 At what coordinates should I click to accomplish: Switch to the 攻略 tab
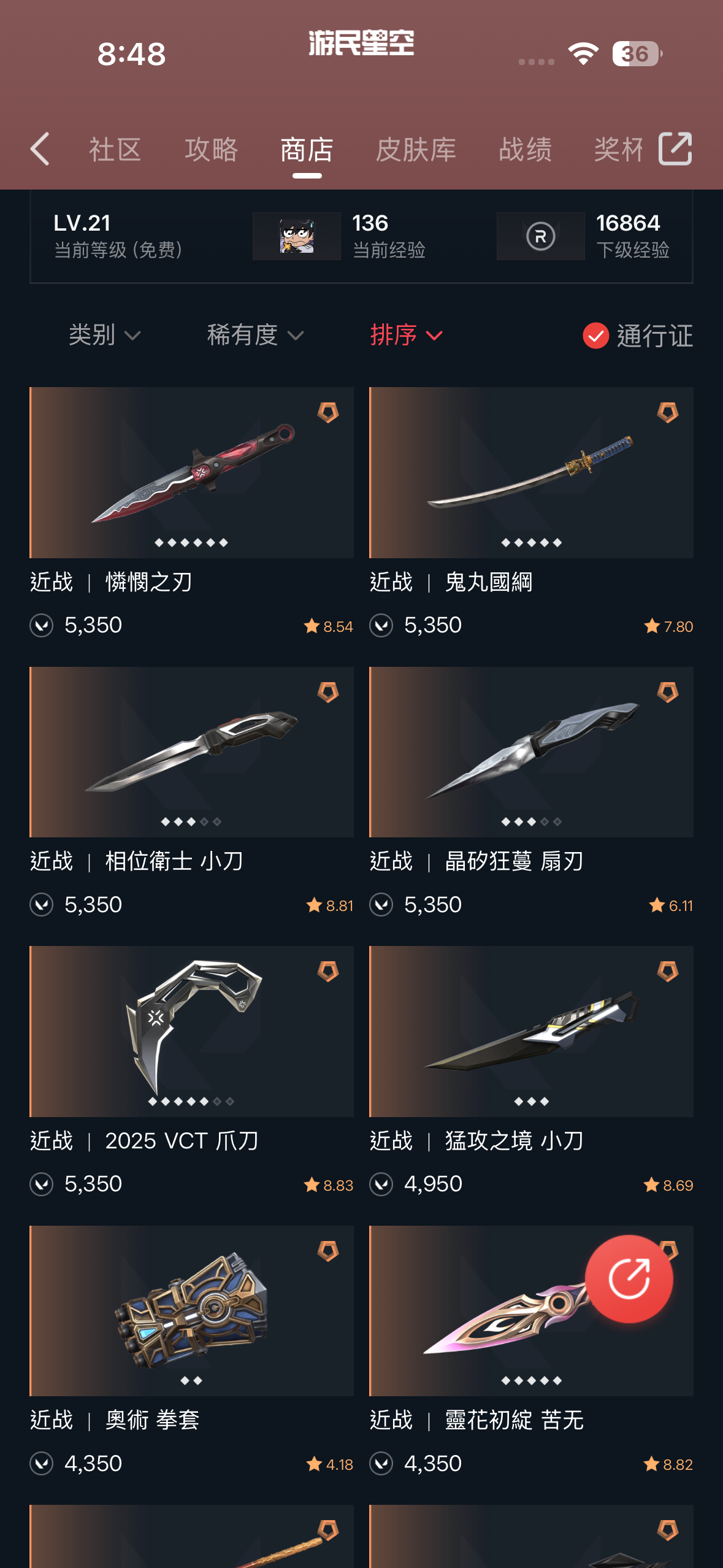(212, 149)
